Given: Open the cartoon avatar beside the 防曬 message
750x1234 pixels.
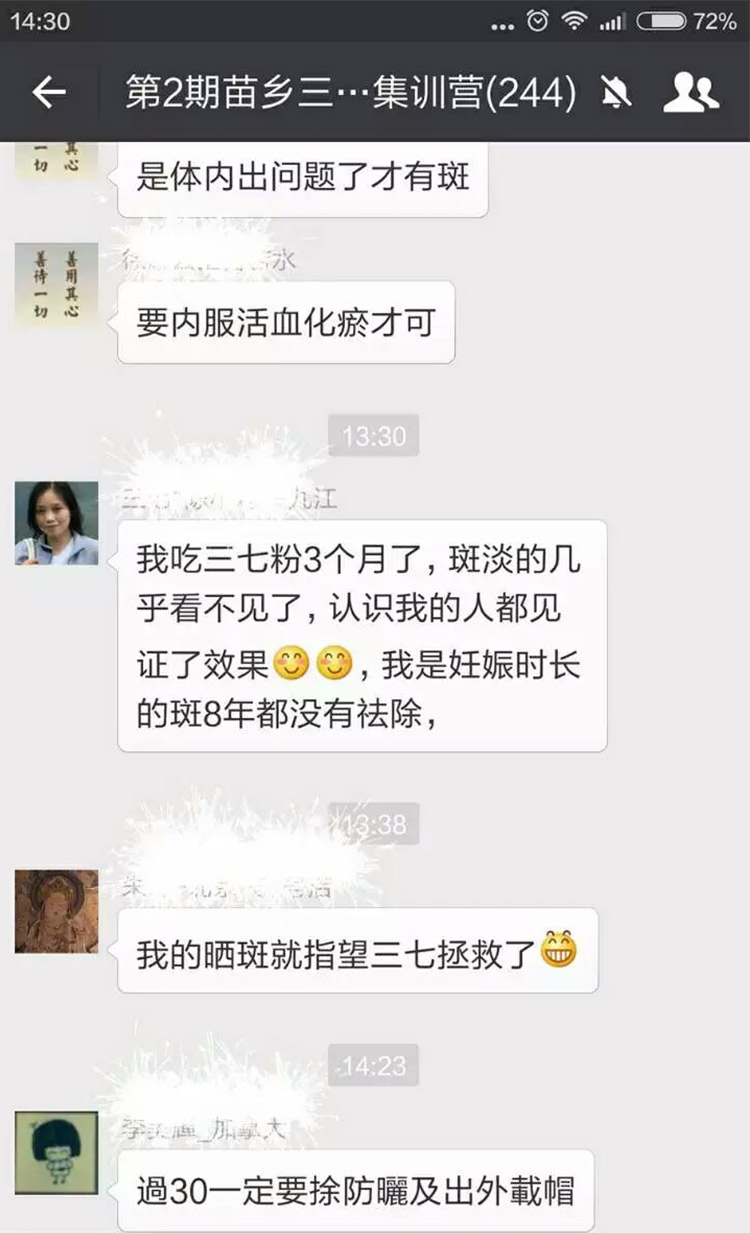Looking at the screenshot, I should click(56, 1152).
